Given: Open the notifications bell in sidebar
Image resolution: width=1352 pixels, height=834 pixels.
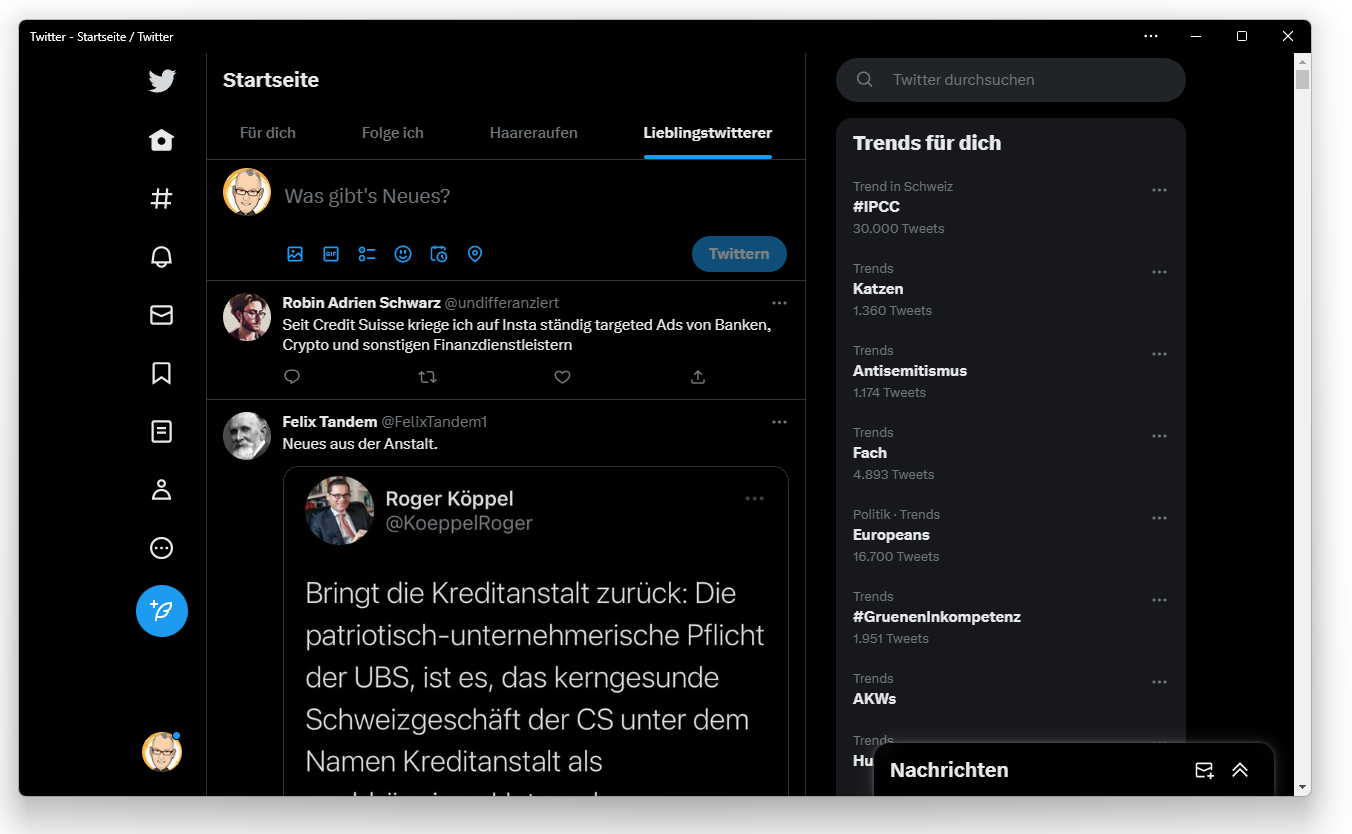Looking at the screenshot, I should tap(161, 257).
